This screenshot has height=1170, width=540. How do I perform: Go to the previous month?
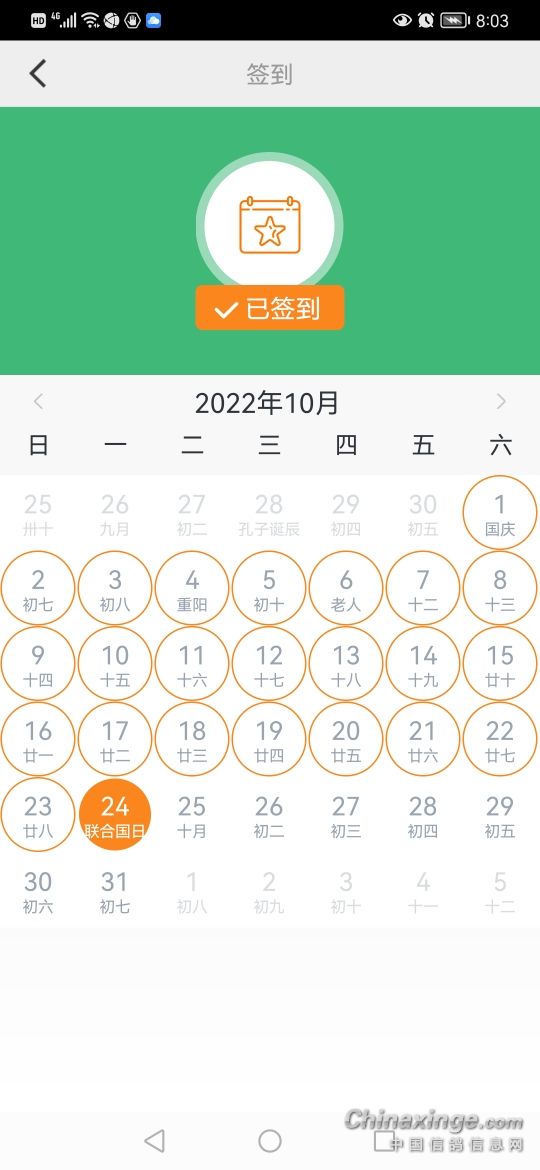[39, 401]
